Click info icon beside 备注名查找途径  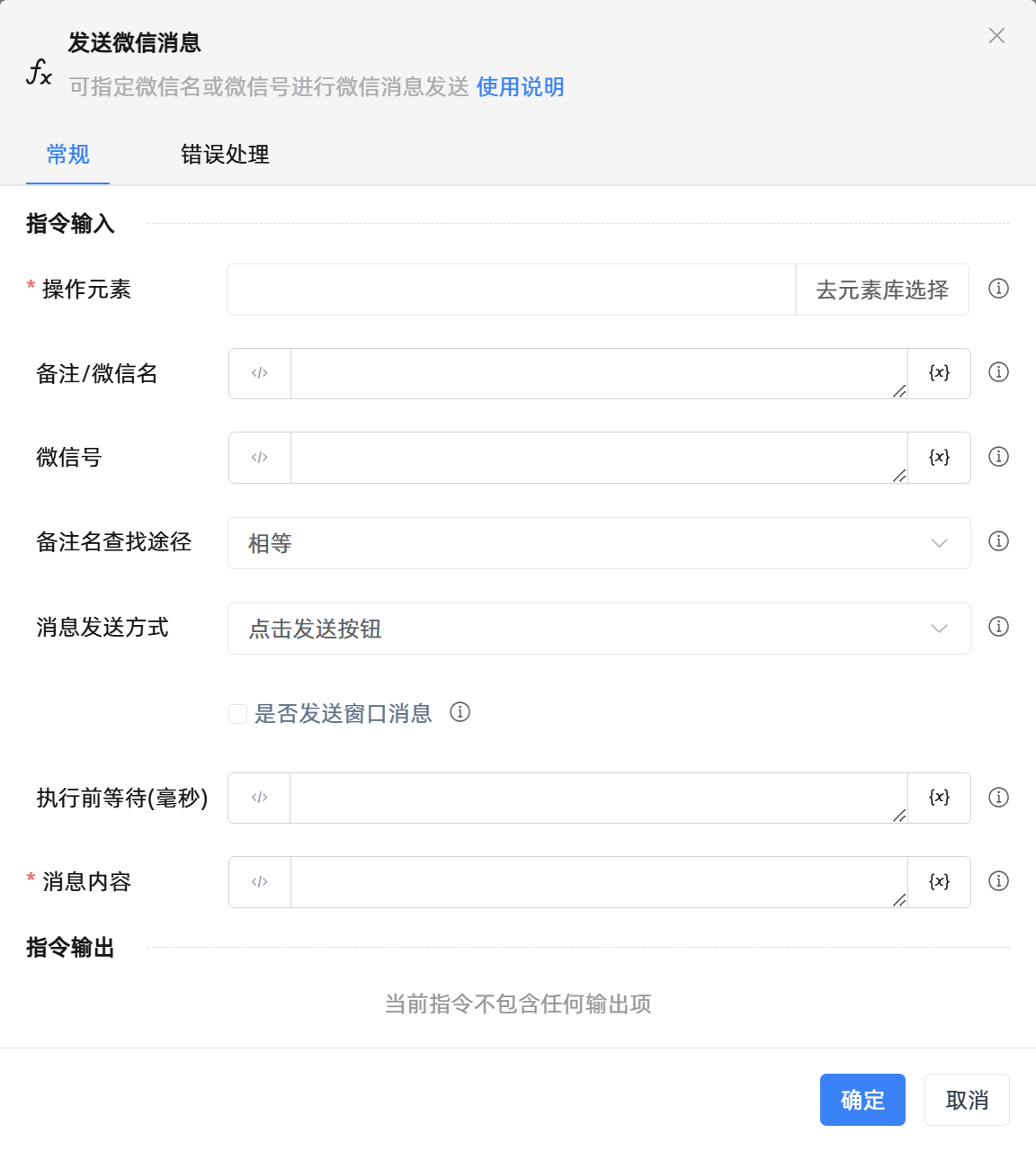[x=998, y=542]
